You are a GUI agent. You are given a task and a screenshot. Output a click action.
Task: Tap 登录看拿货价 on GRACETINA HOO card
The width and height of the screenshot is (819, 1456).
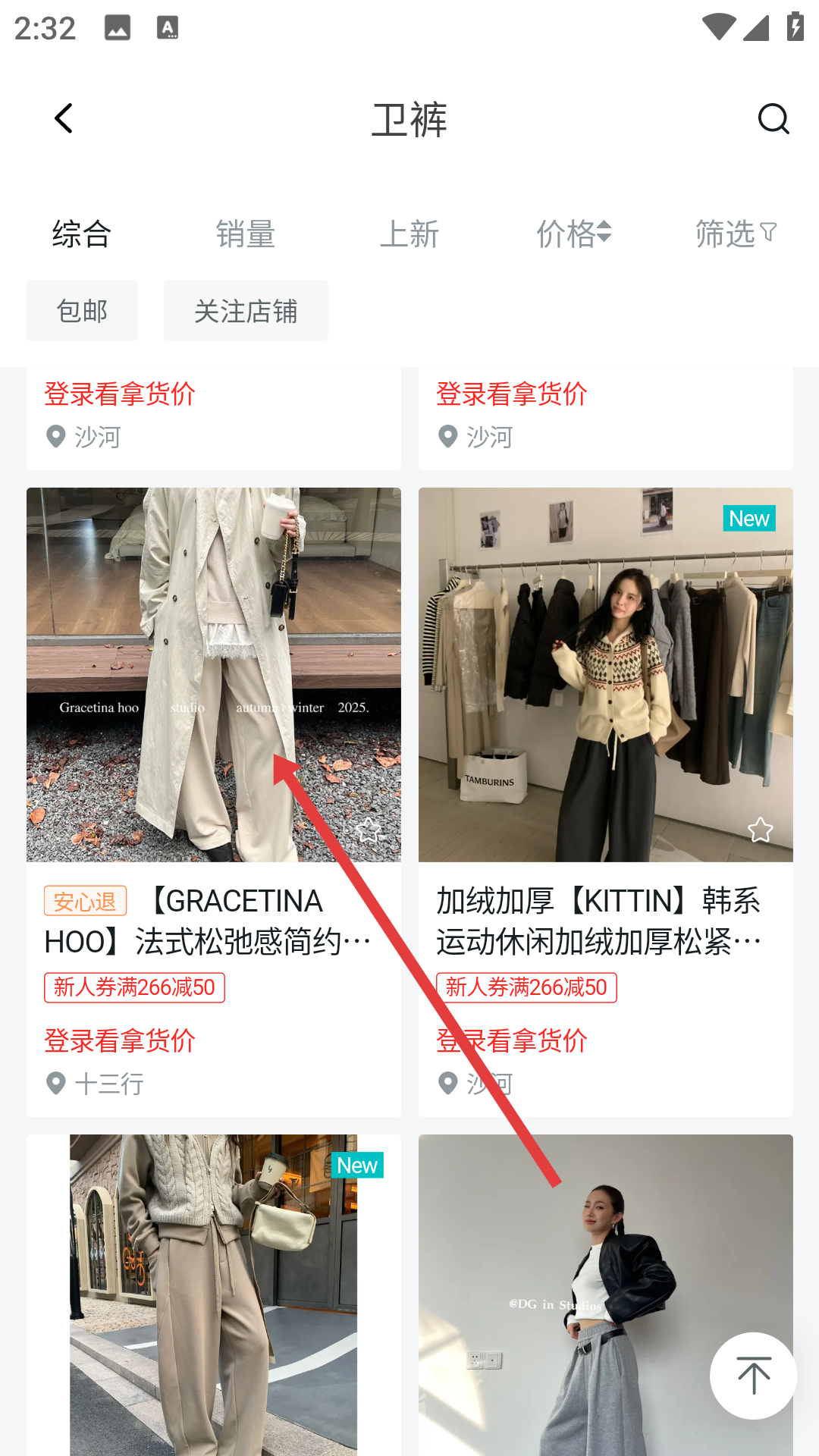click(x=120, y=1040)
